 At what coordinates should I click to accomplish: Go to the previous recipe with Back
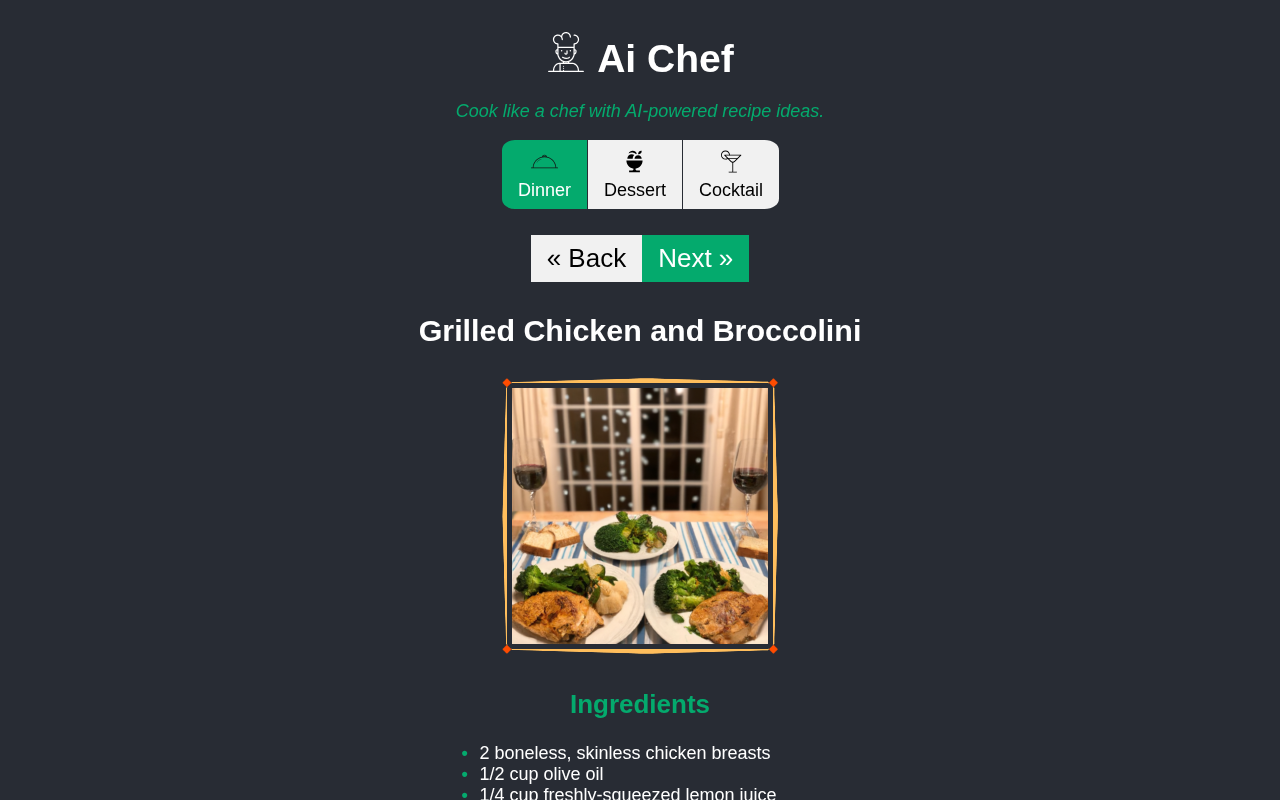click(x=586, y=258)
